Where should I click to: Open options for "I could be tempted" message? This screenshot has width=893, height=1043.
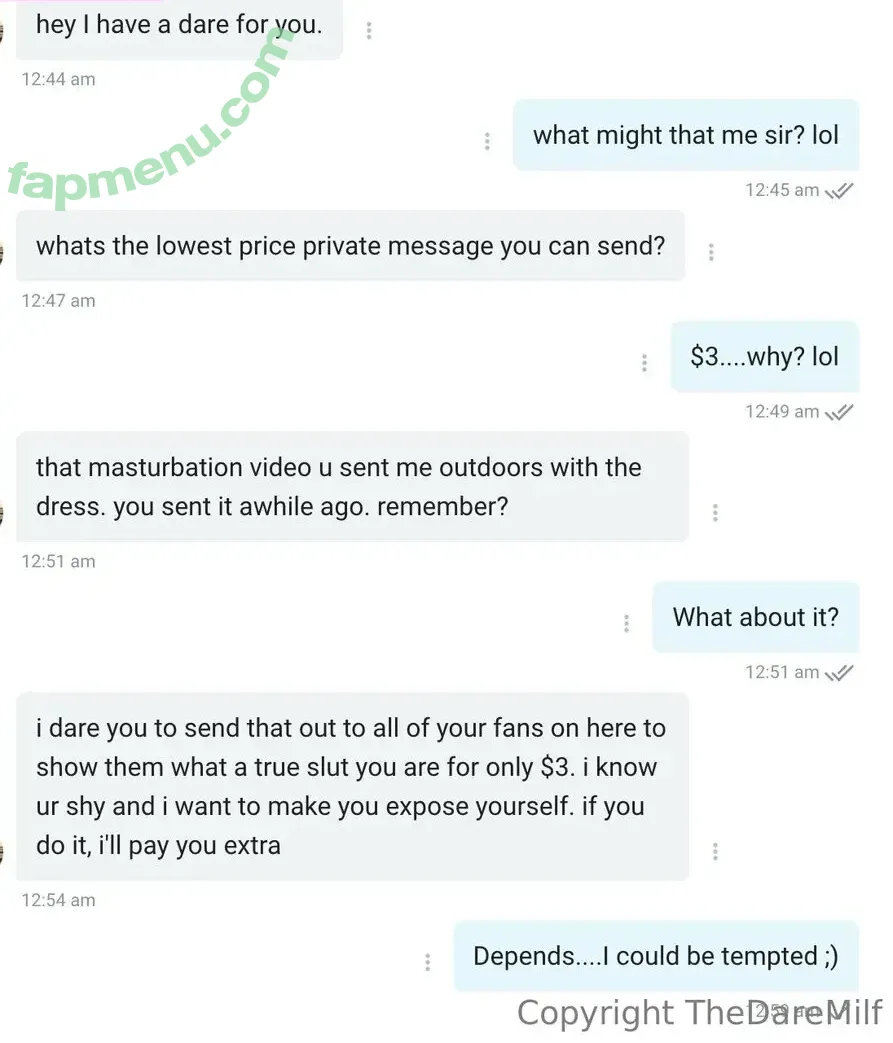pyautogui.click(x=427, y=962)
